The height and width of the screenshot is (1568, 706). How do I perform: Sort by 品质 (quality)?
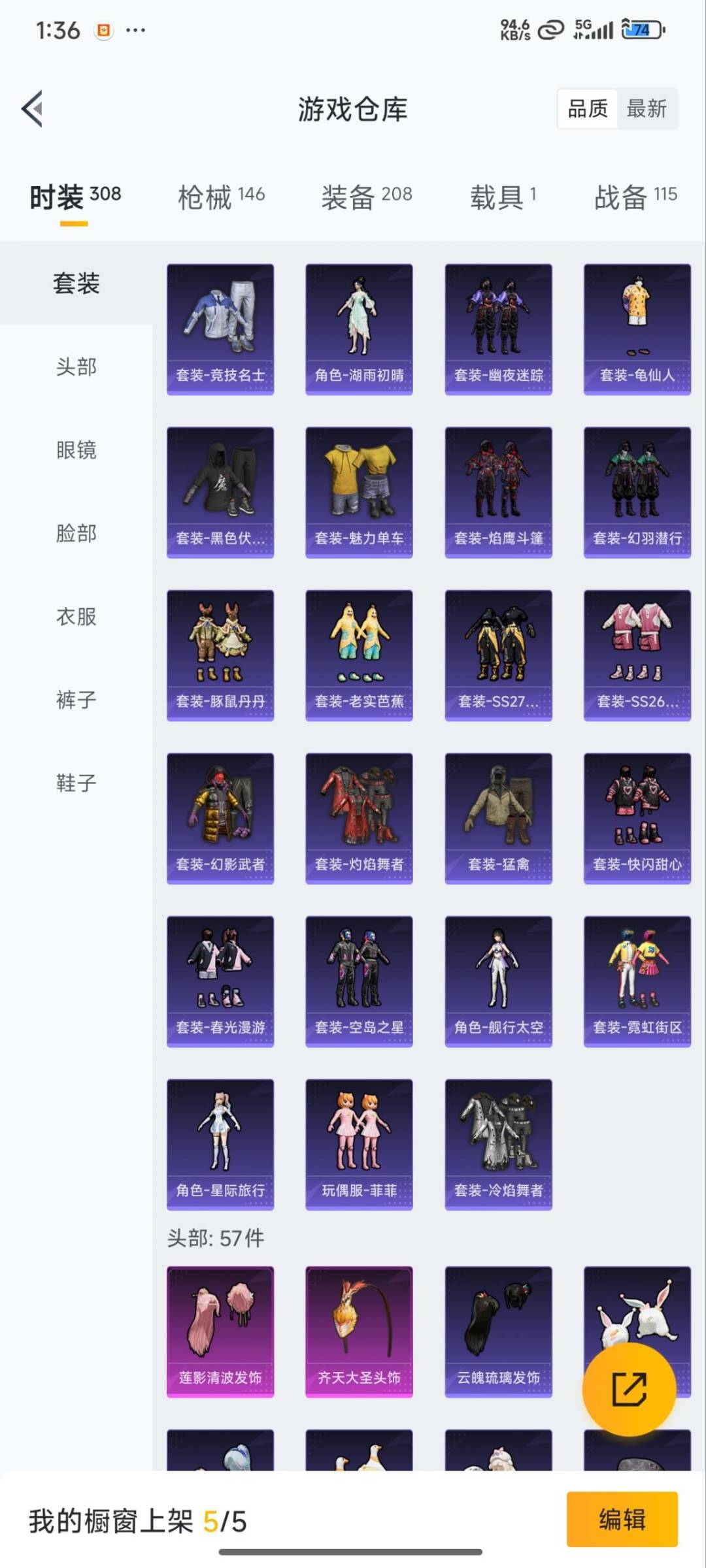pos(587,108)
